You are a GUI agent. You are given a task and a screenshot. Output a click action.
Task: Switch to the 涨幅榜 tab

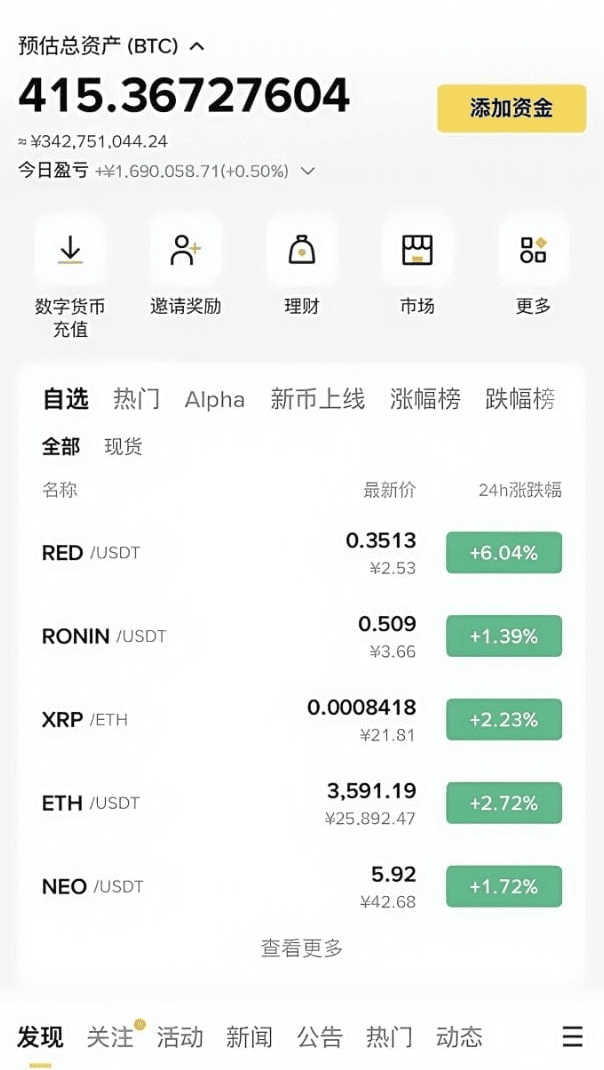pos(425,399)
